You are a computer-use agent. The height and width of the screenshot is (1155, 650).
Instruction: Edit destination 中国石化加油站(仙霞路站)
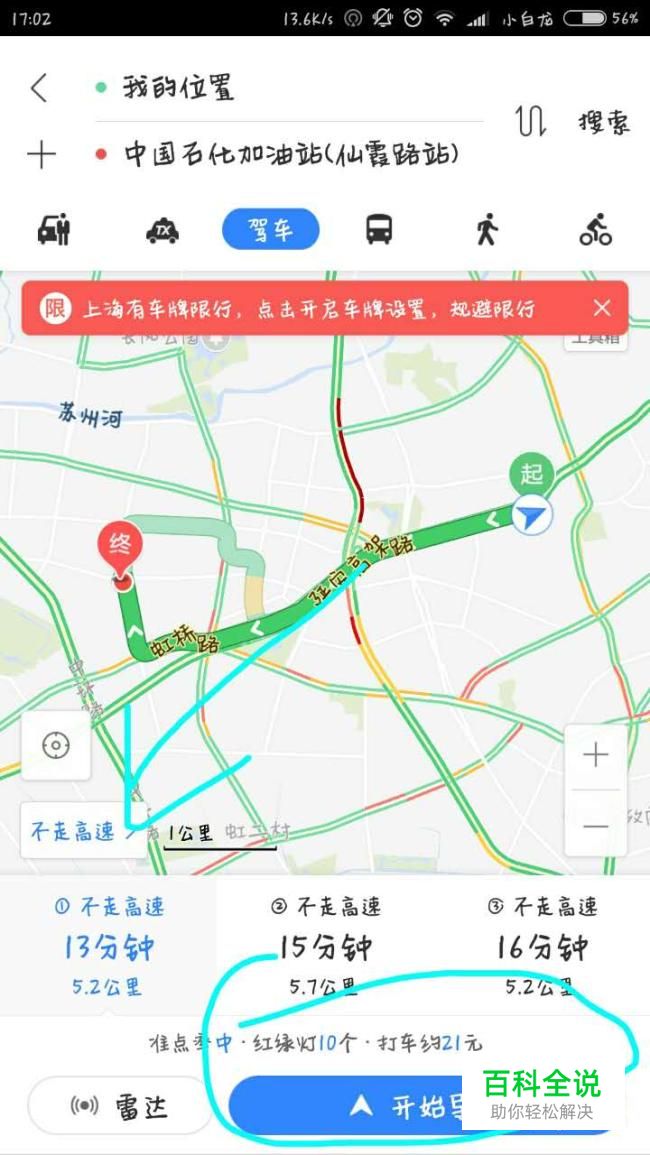pyautogui.click(x=289, y=155)
